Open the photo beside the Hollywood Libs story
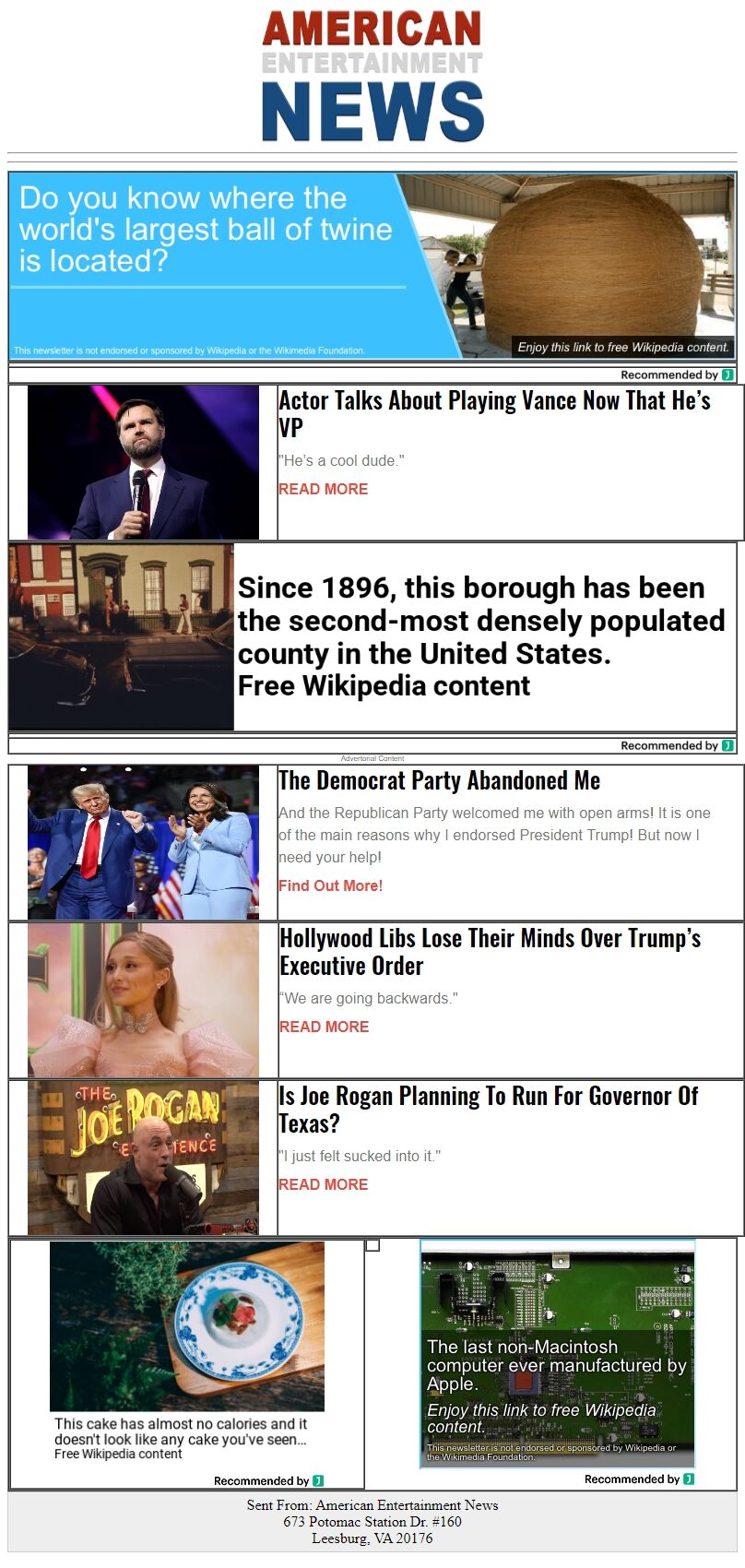The width and height of the screenshot is (745, 1568). pos(143,1000)
